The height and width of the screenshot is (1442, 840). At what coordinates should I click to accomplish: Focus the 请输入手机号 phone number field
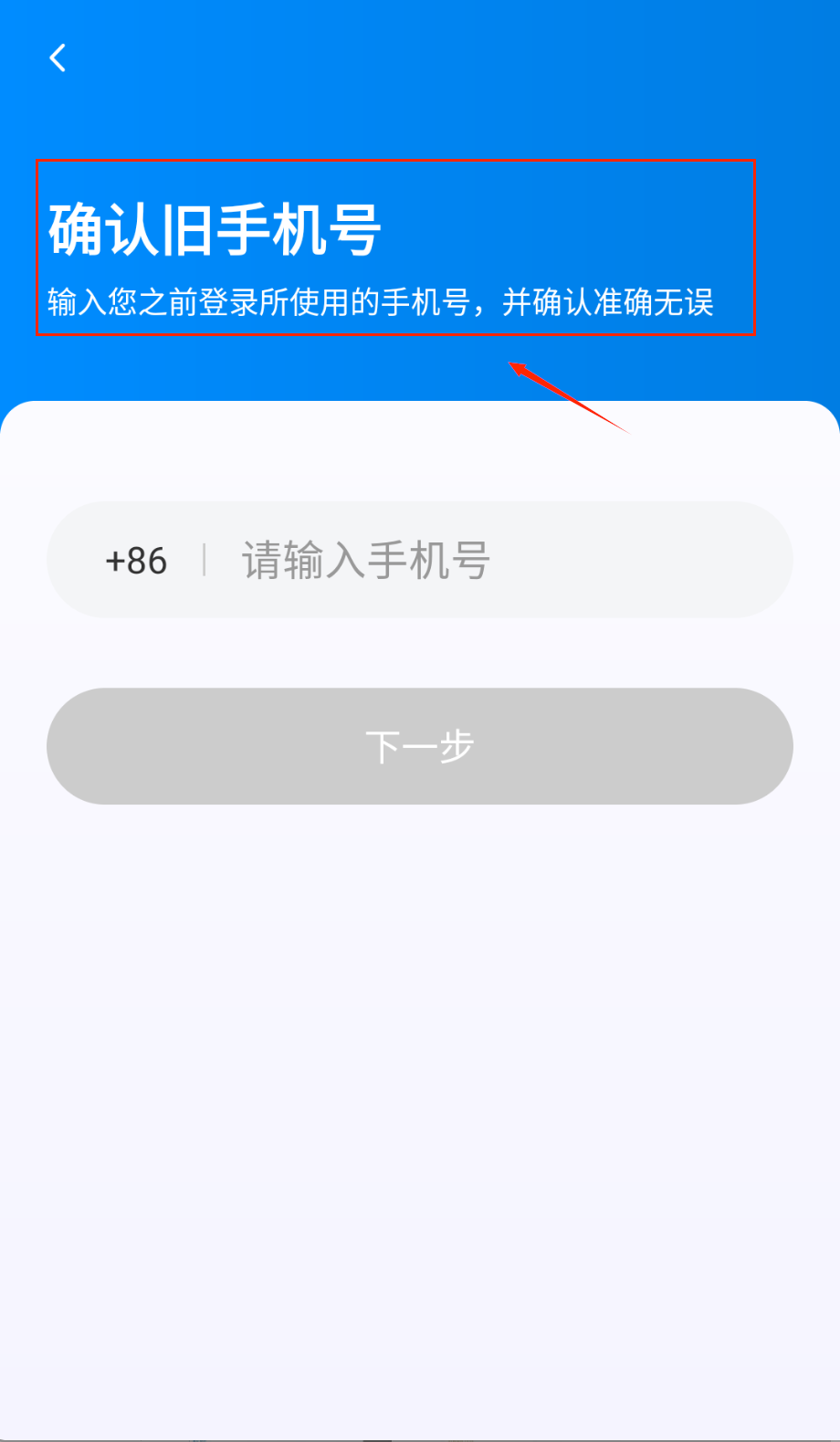pos(493,561)
